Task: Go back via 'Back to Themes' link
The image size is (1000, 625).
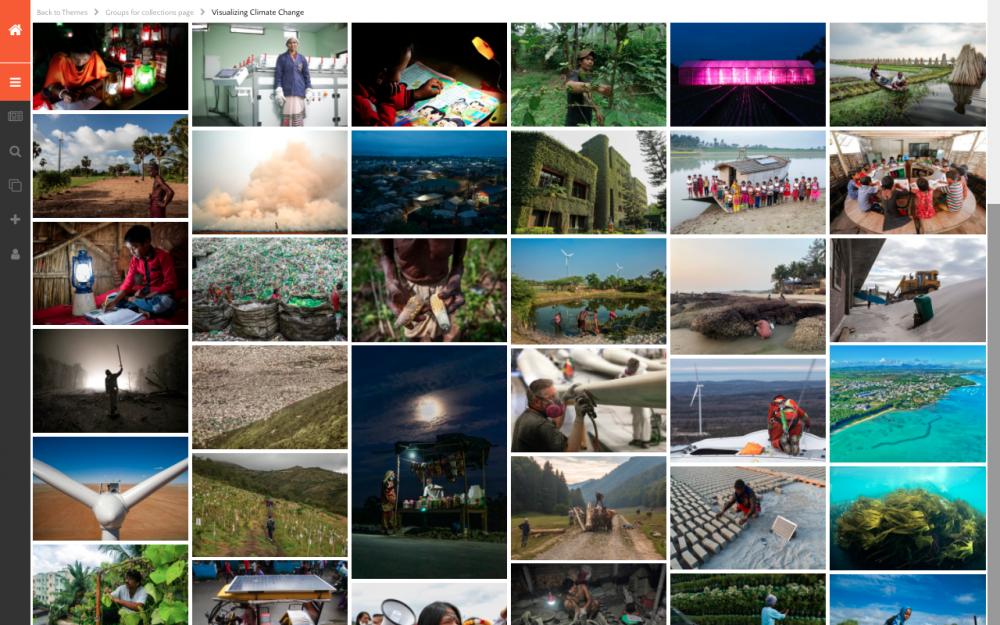Action: pos(62,12)
